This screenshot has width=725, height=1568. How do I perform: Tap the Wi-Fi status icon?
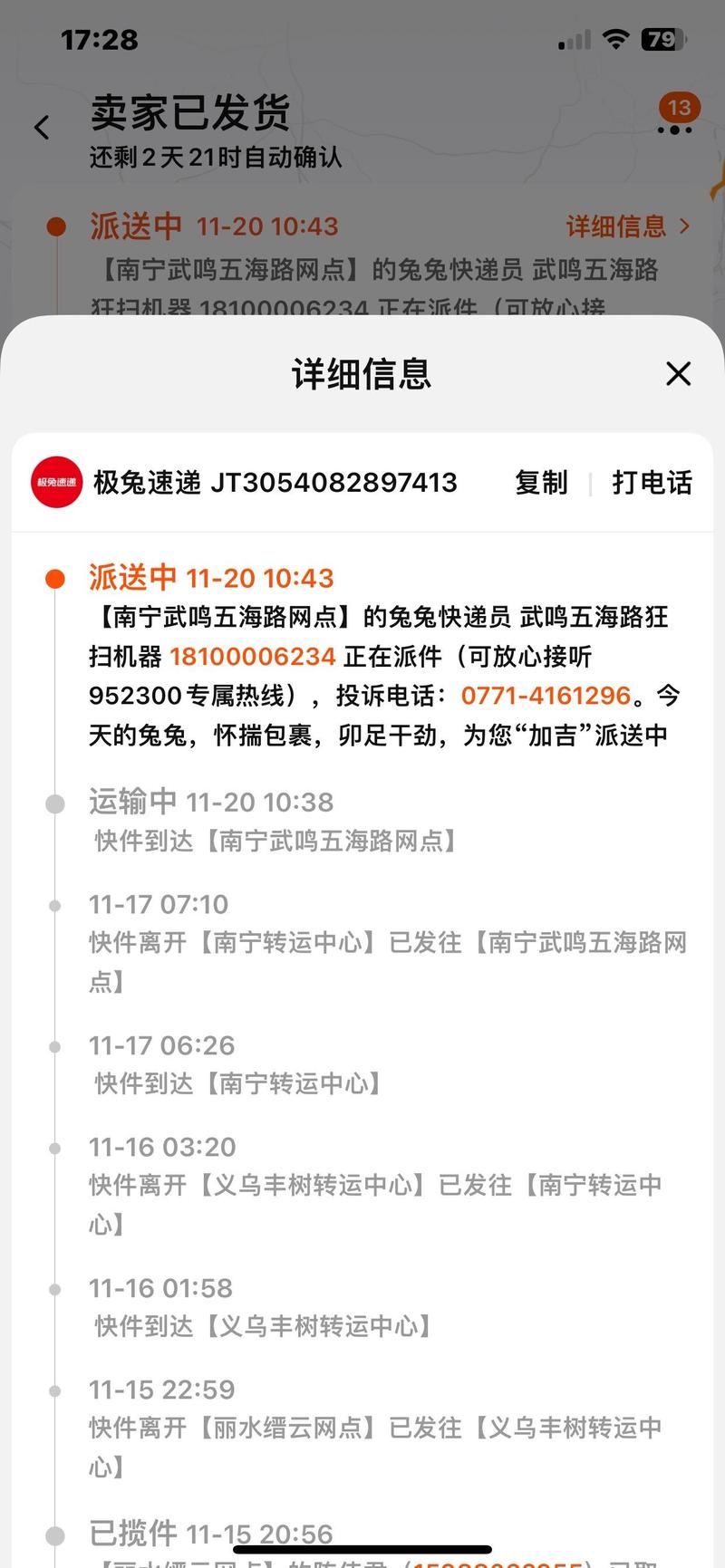(x=616, y=39)
